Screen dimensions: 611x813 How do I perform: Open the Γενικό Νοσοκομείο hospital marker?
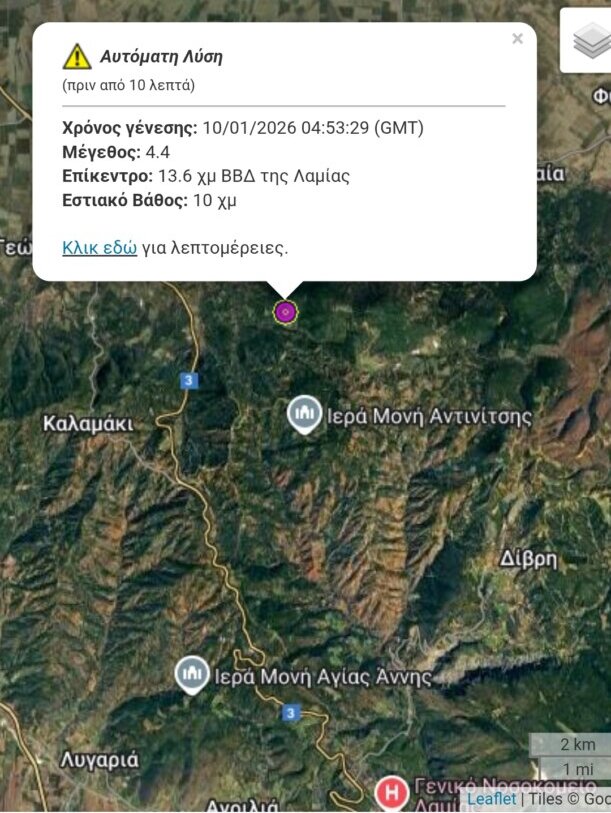click(391, 793)
